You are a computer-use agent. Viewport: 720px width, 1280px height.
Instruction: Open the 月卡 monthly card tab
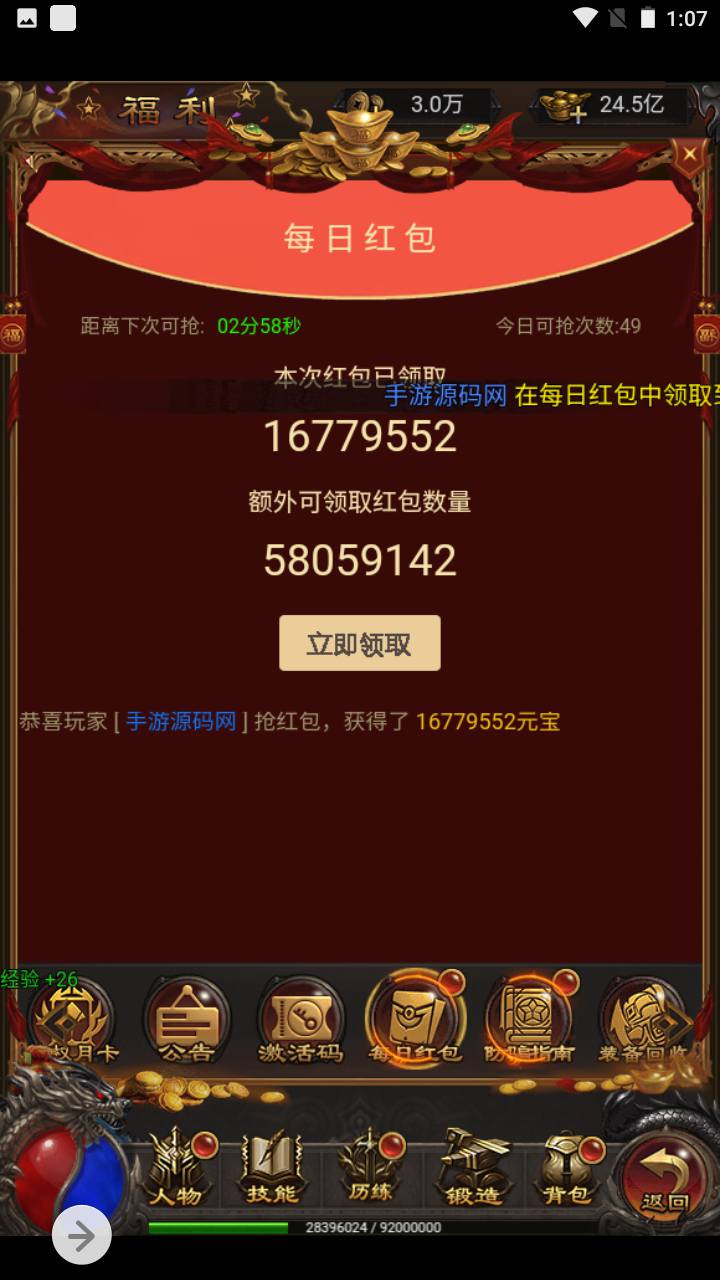point(70,1020)
